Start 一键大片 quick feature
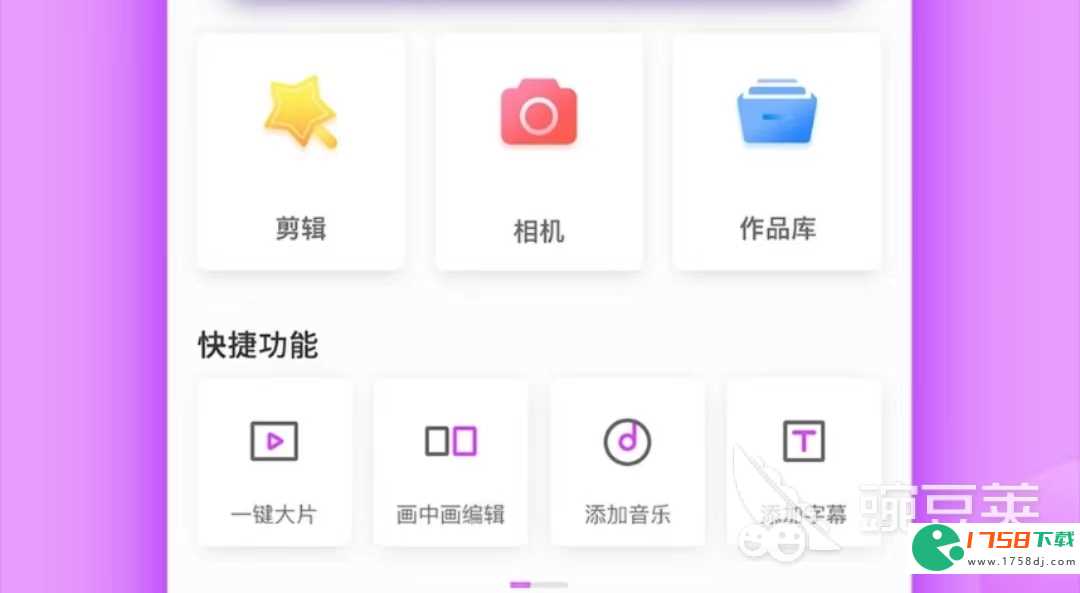The image size is (1080, 593). click(x=274, y=463)
